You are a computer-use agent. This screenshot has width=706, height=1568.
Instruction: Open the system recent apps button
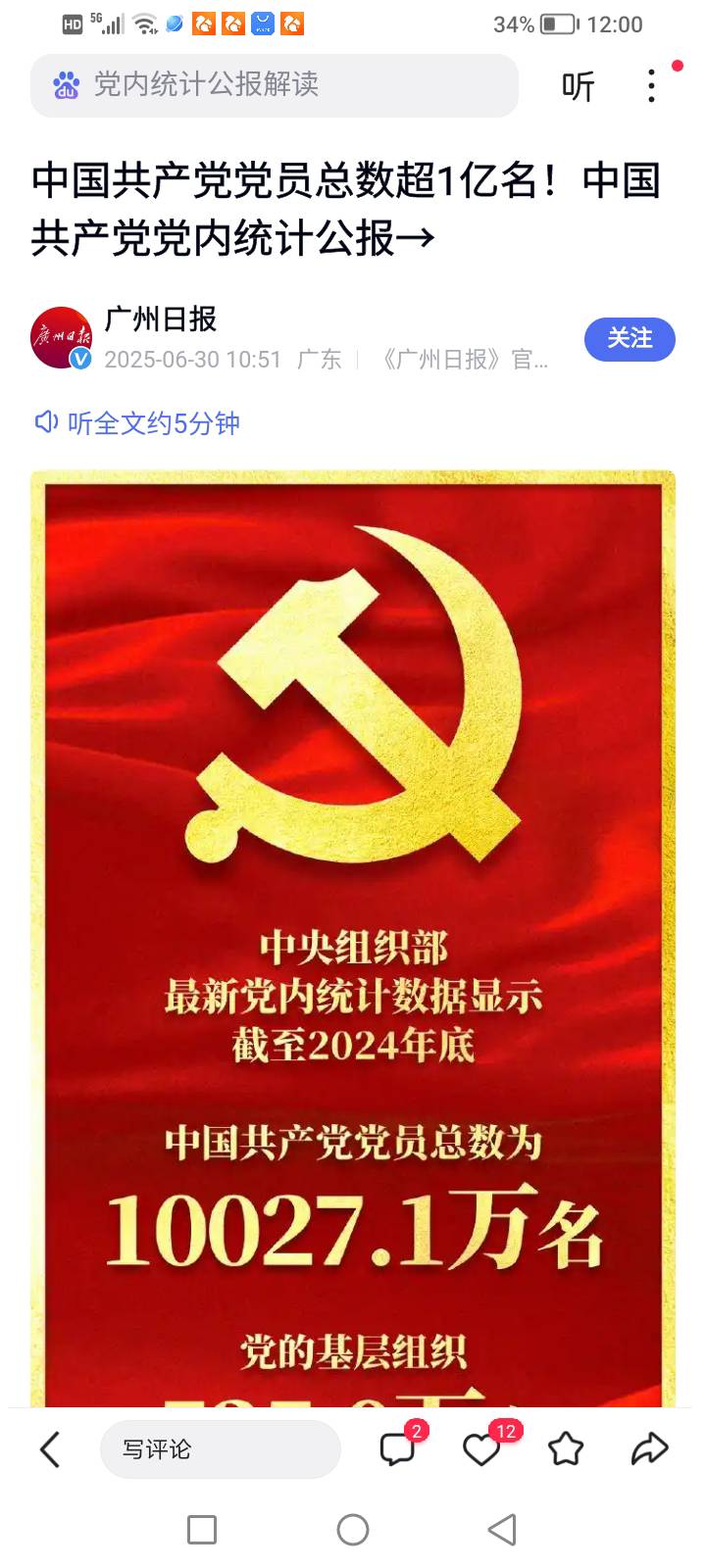(202, 1530)
